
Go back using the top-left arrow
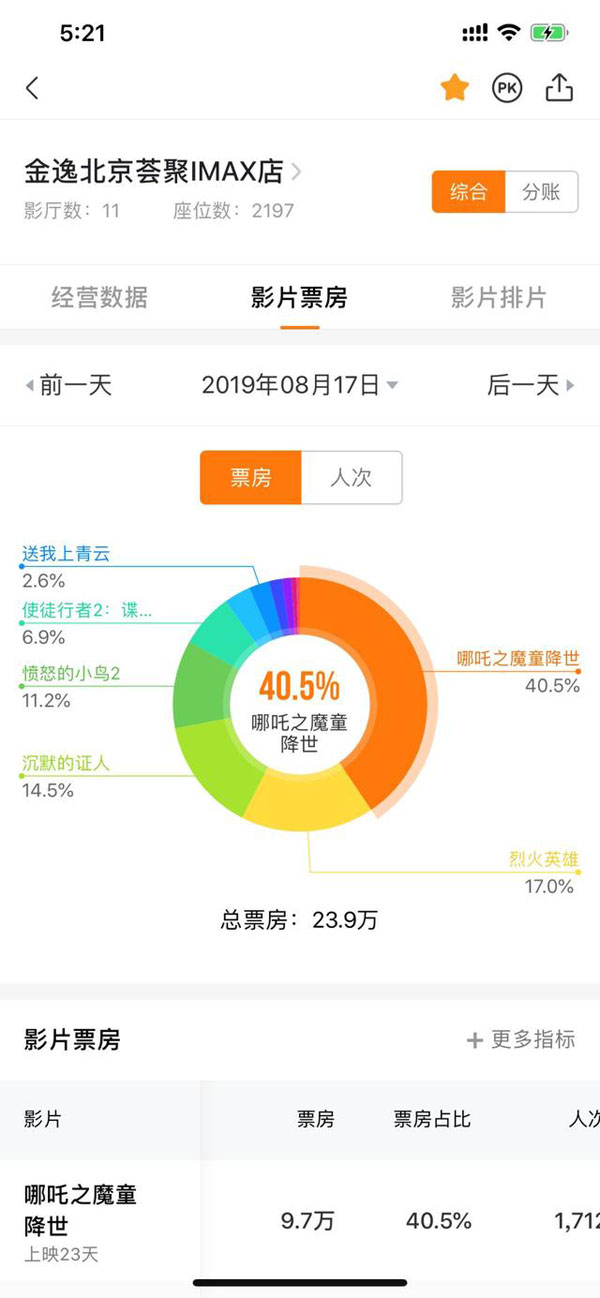pos(32,88)
